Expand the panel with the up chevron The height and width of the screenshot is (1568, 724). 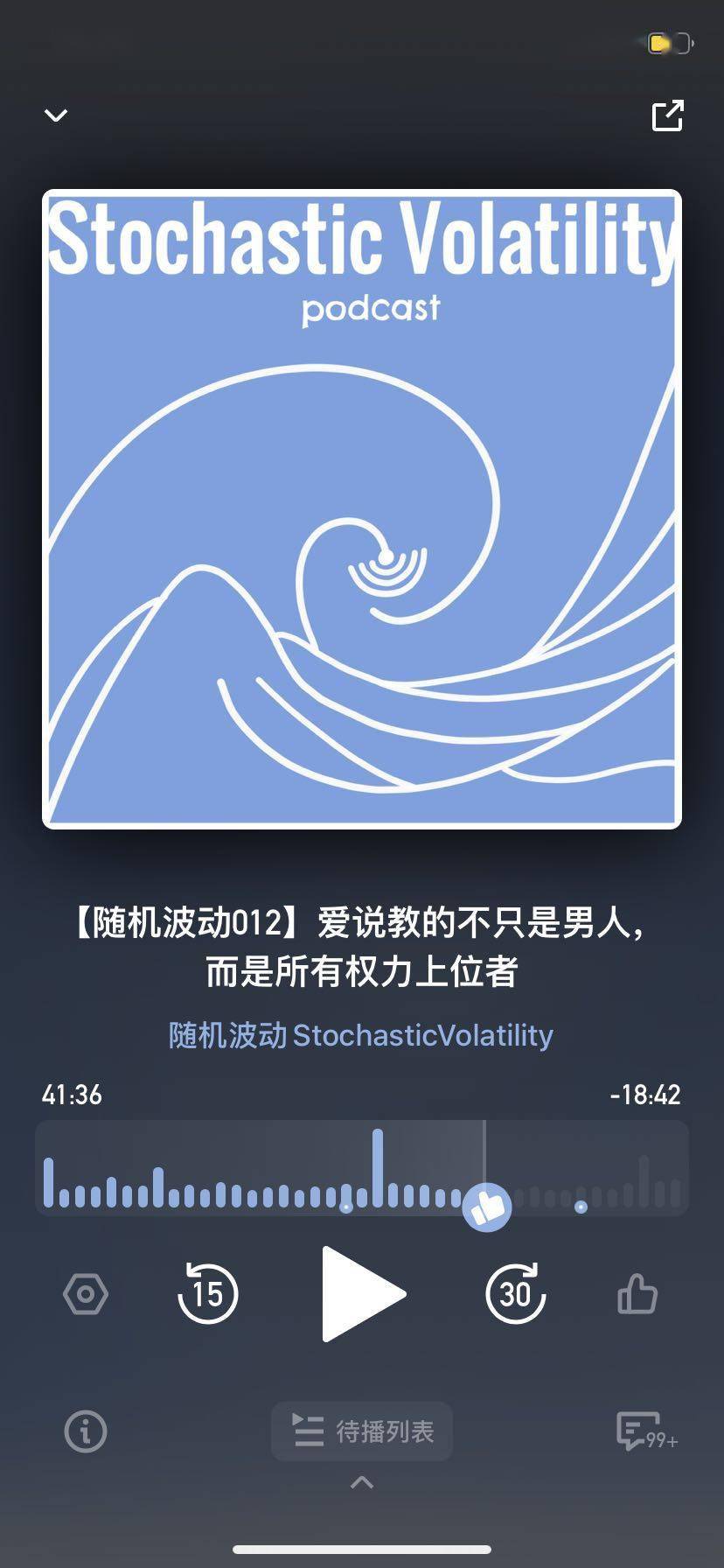point(362,1482)
